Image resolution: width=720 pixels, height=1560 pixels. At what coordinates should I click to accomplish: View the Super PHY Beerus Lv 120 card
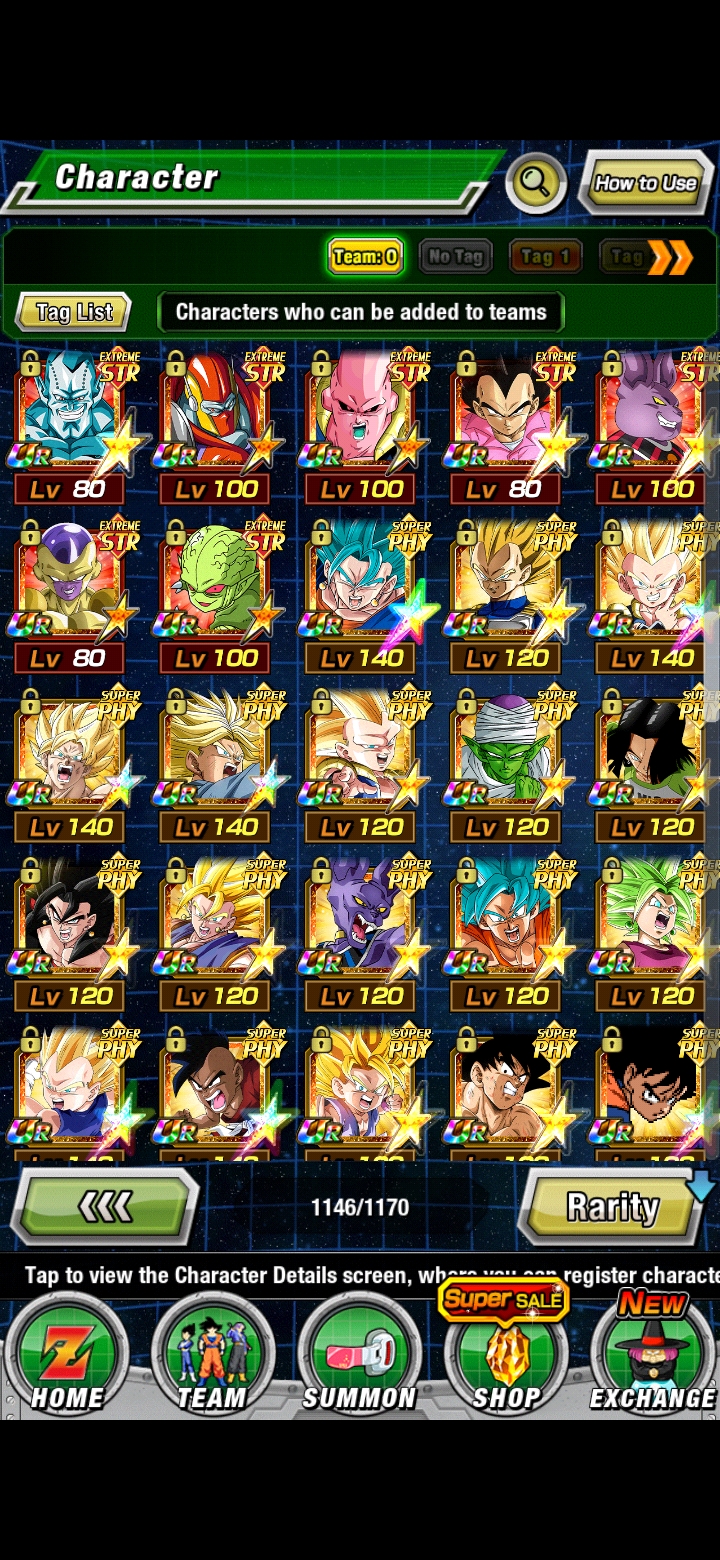[362, 934]
